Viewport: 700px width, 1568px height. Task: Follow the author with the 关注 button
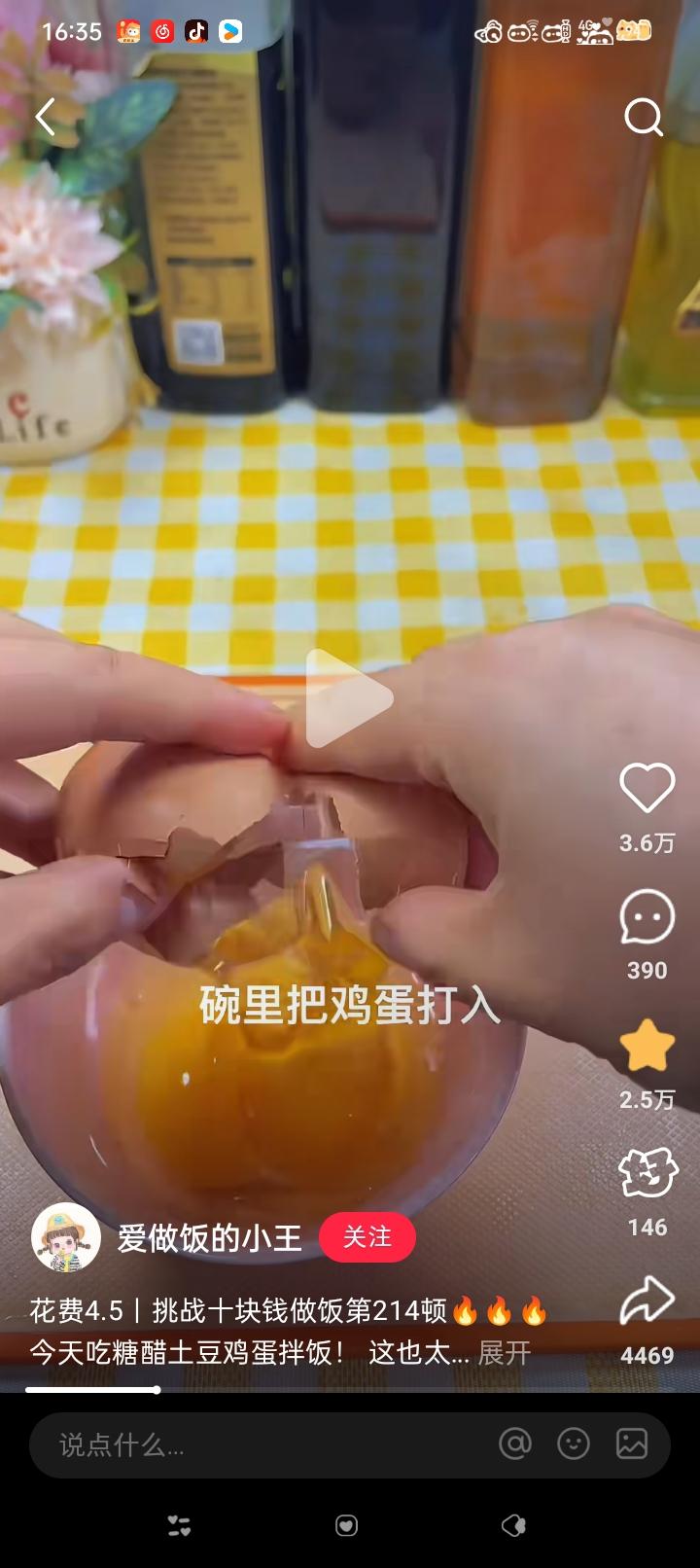(367, 1237)
